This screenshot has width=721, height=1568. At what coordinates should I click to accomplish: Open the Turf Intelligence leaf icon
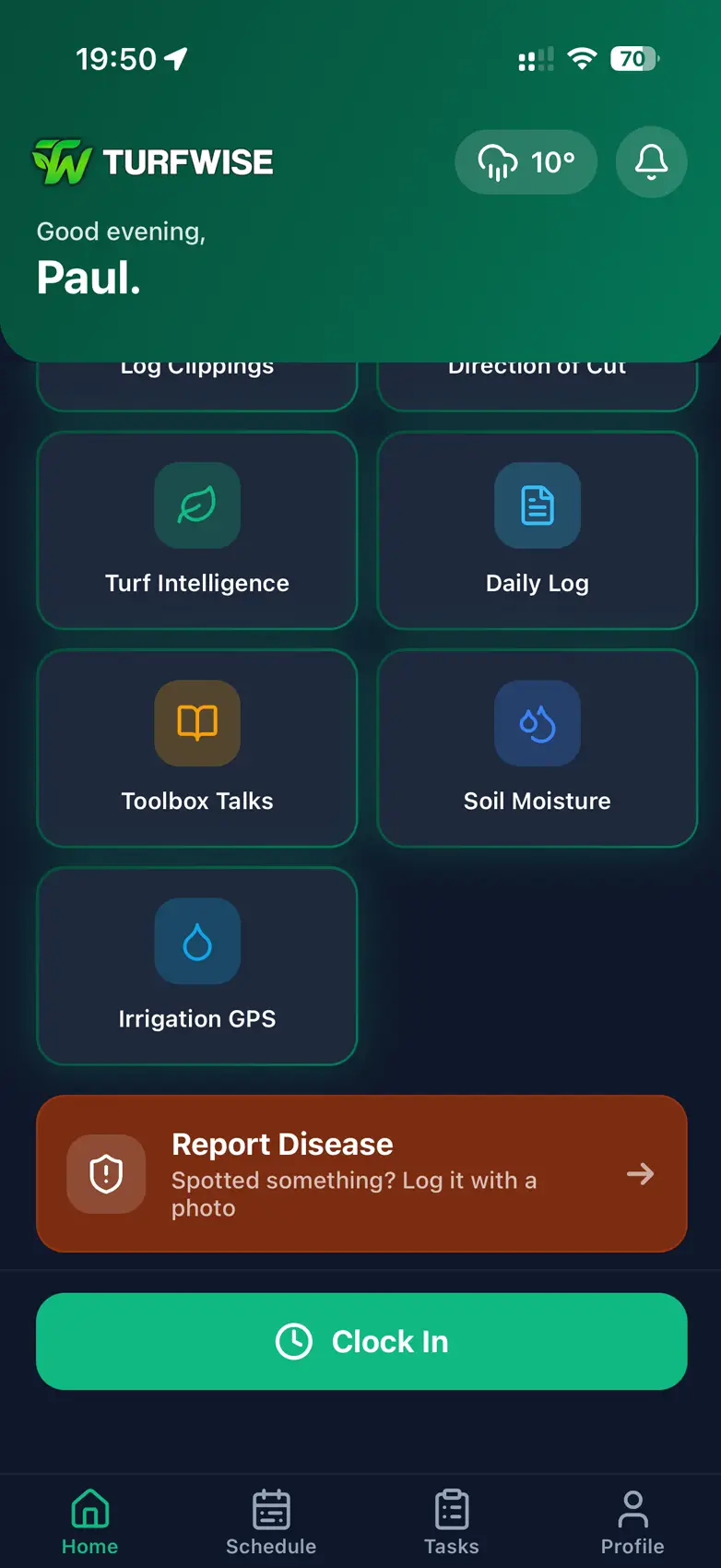pos(196,505)
